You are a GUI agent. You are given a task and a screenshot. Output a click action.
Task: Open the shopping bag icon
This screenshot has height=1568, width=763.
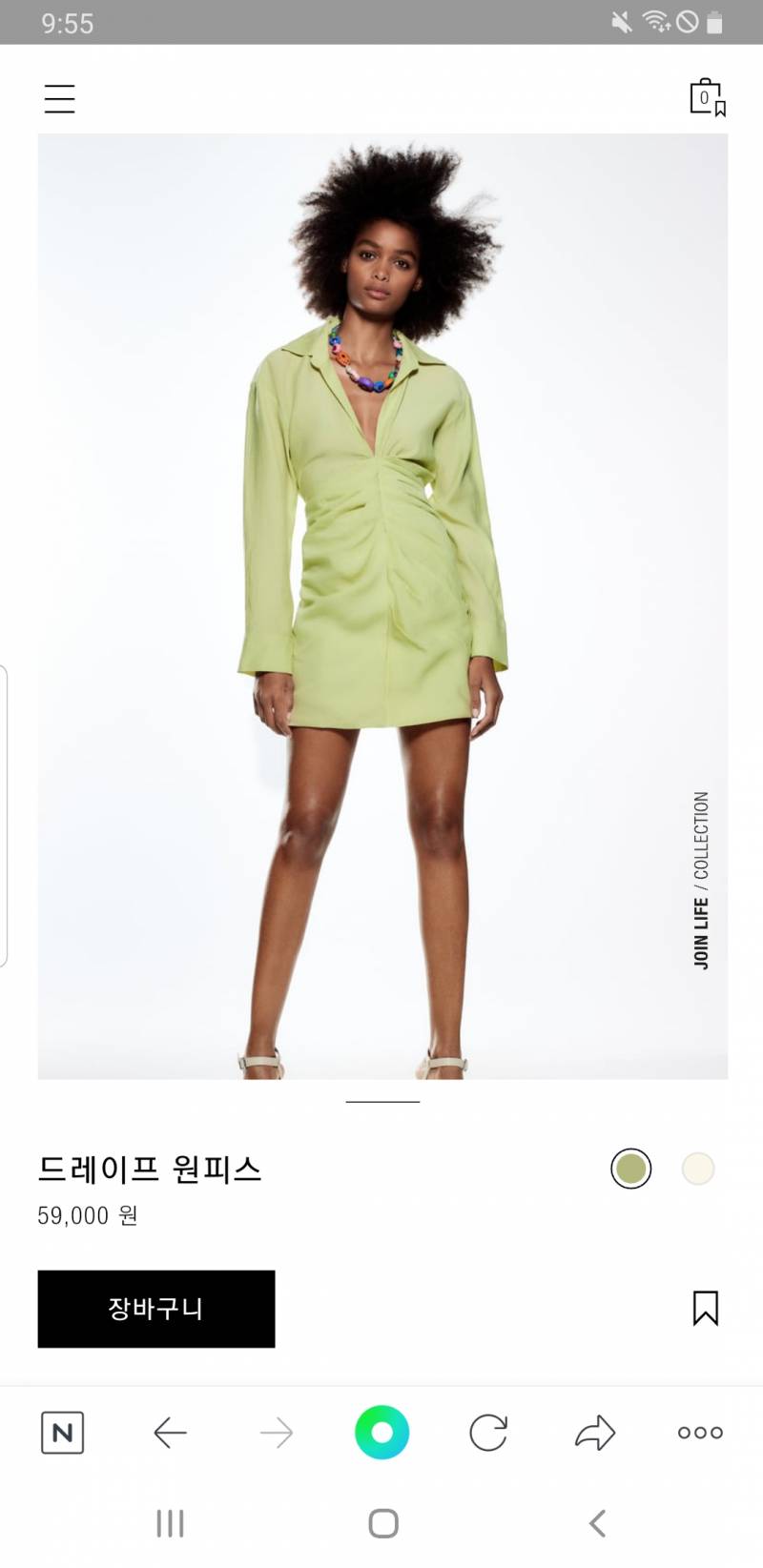[x=707, y=97]
